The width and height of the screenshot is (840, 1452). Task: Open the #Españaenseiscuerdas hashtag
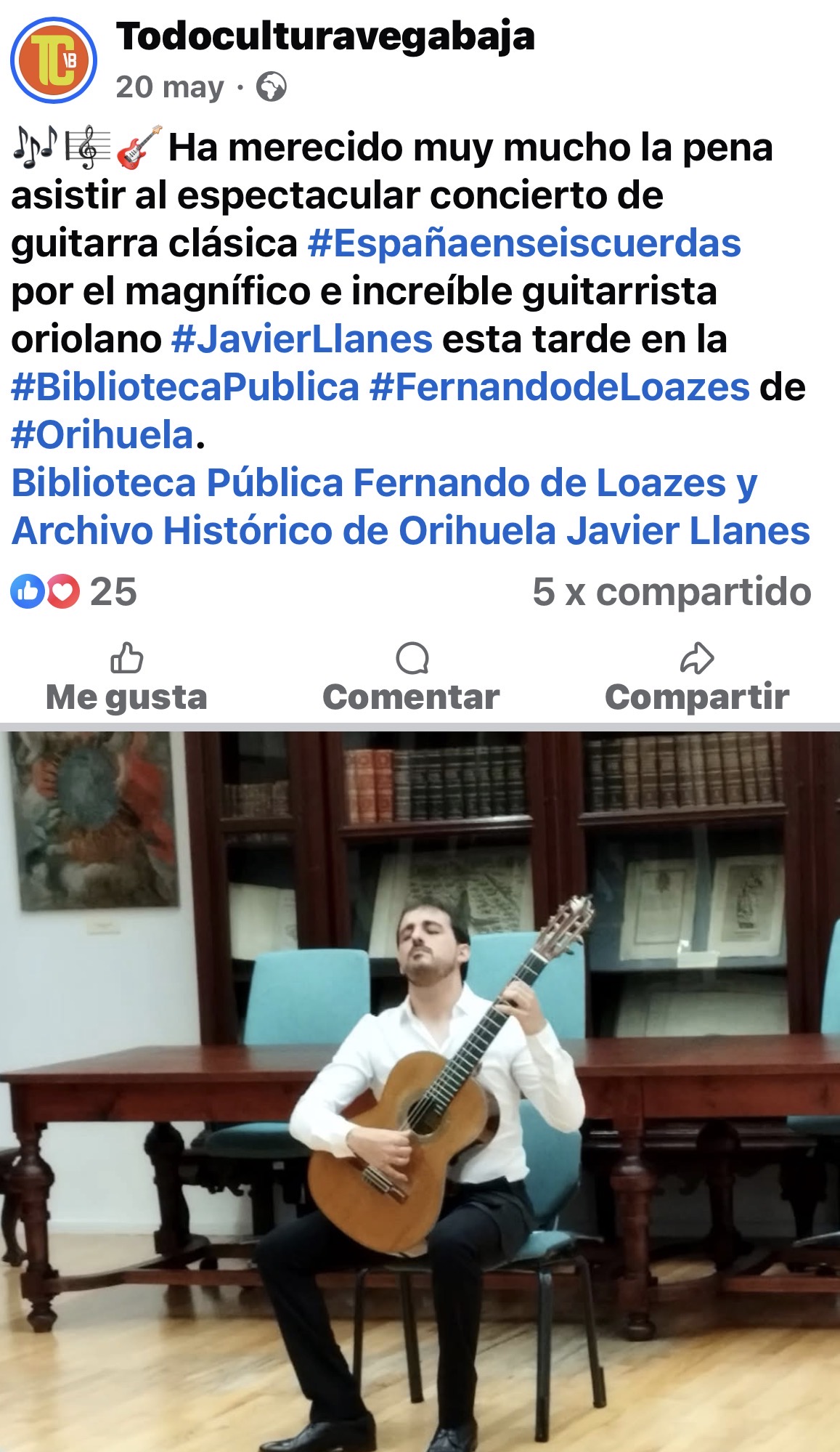[523, 243]
